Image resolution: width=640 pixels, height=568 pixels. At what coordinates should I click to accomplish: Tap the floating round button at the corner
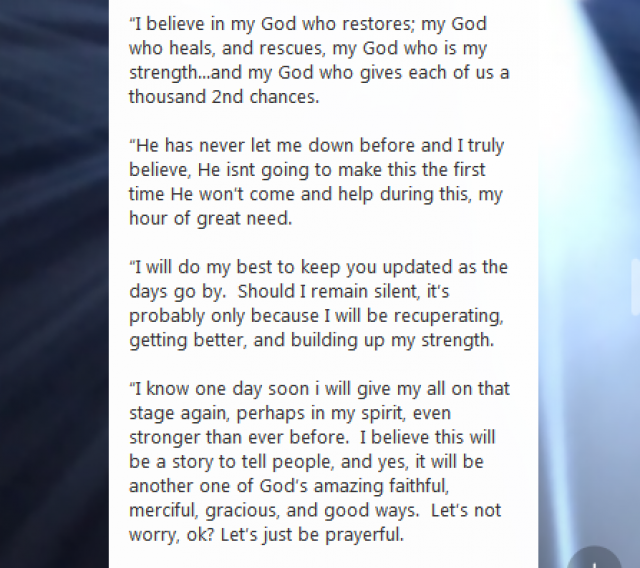(x=596, y=559)
